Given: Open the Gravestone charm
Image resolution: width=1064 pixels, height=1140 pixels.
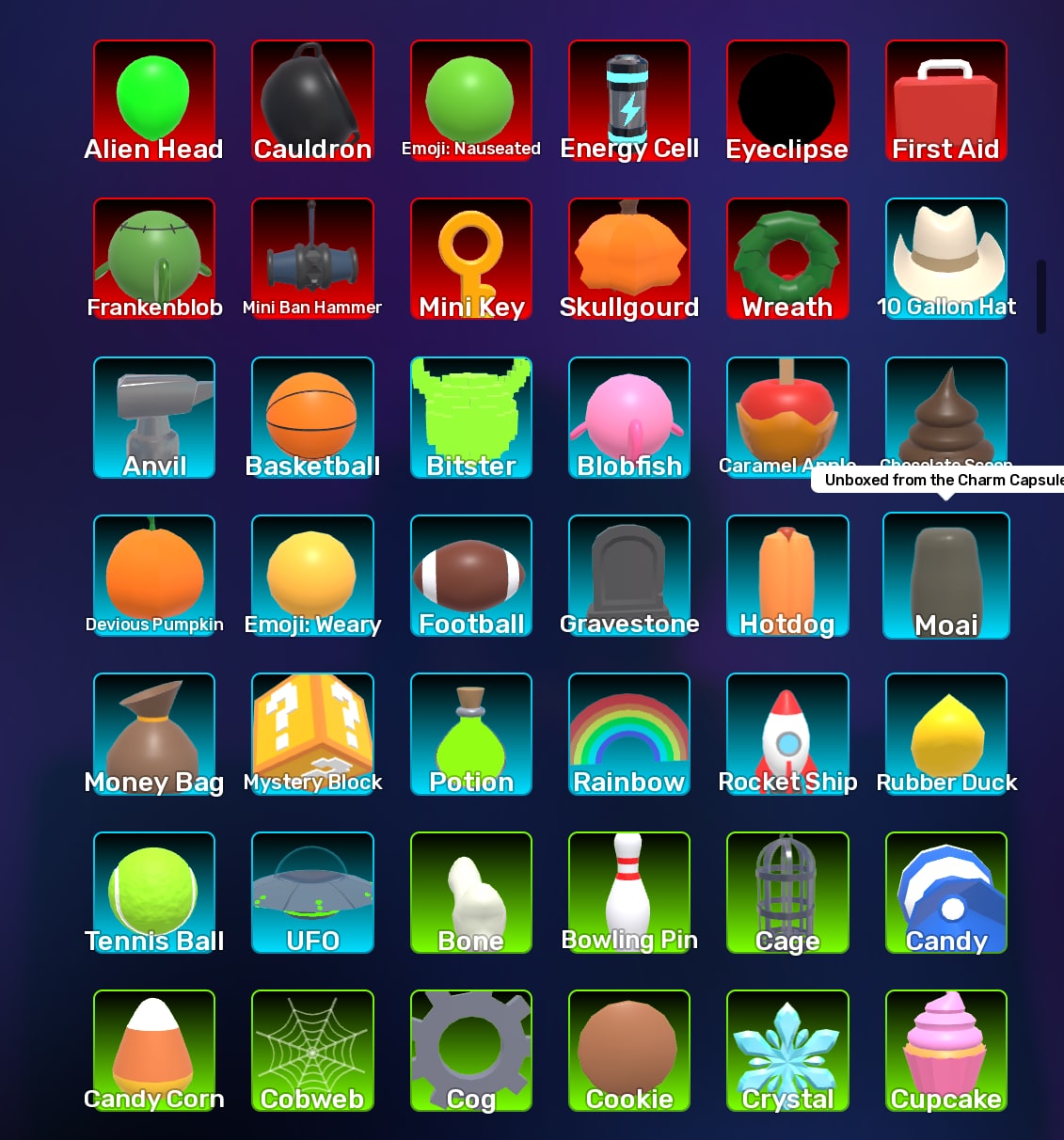Looking at the screenshot, I should 629,576.
